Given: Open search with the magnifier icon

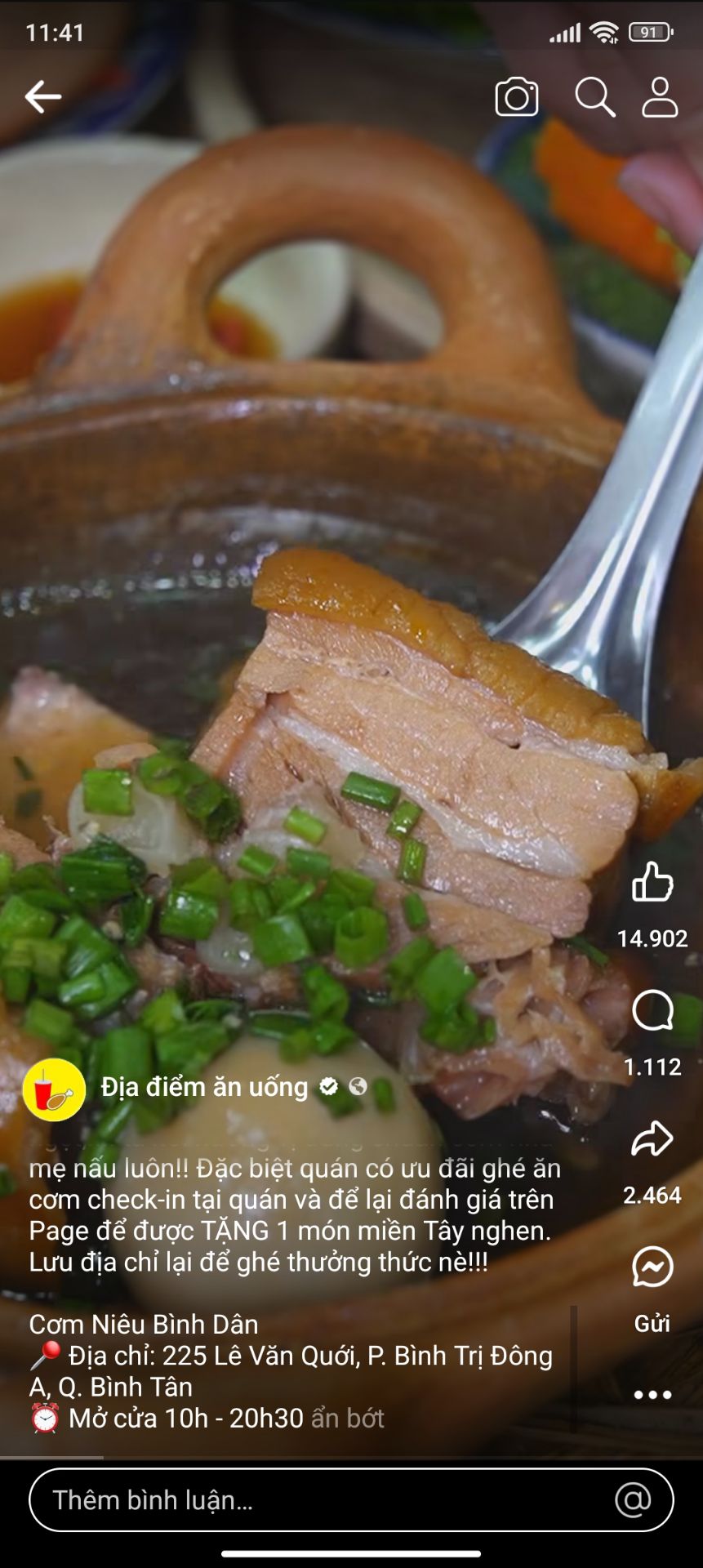Looking at the screenshot, I should point(597,96).
